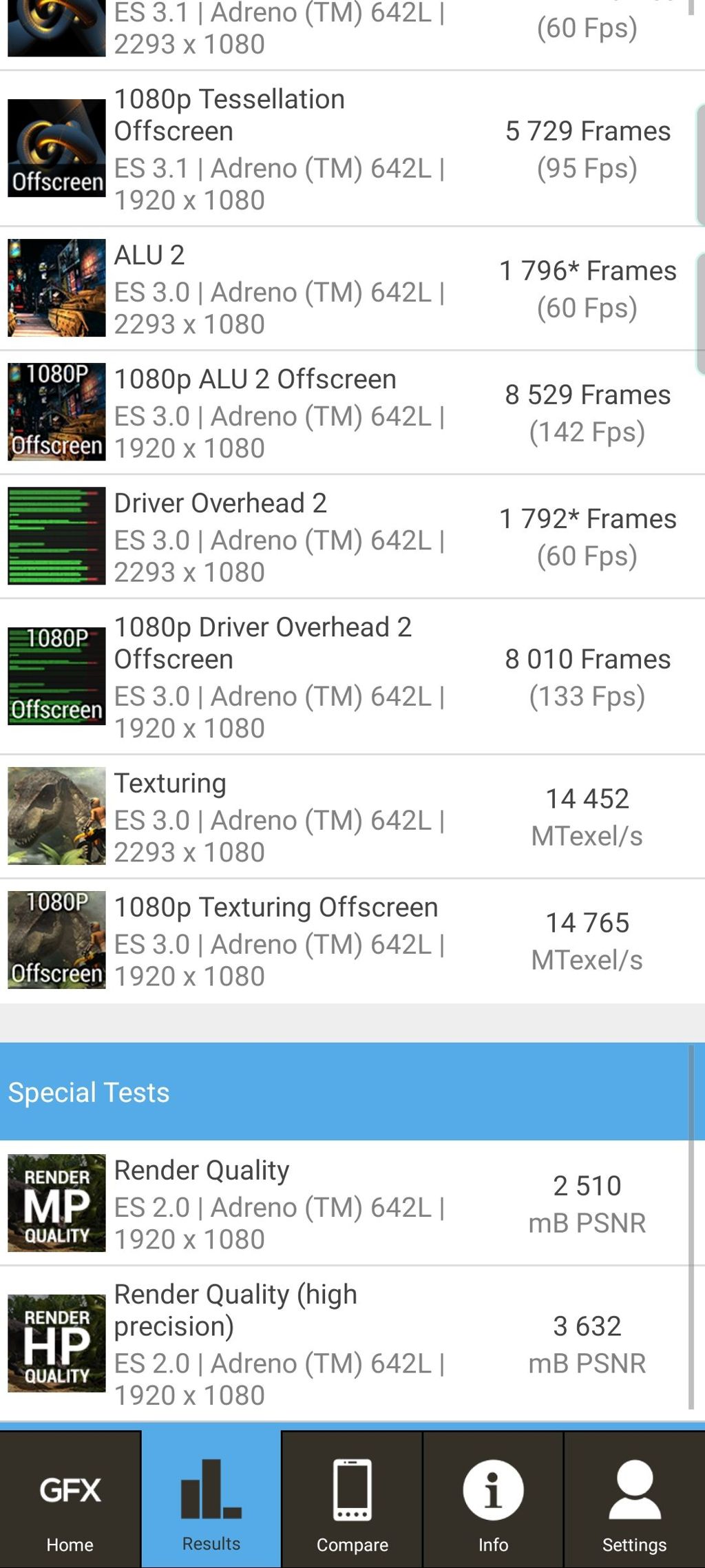Open the ALU 2 test result
The height and width of the screenshot is (1568, 705).
pyautogui.click(x=344, y=289)
